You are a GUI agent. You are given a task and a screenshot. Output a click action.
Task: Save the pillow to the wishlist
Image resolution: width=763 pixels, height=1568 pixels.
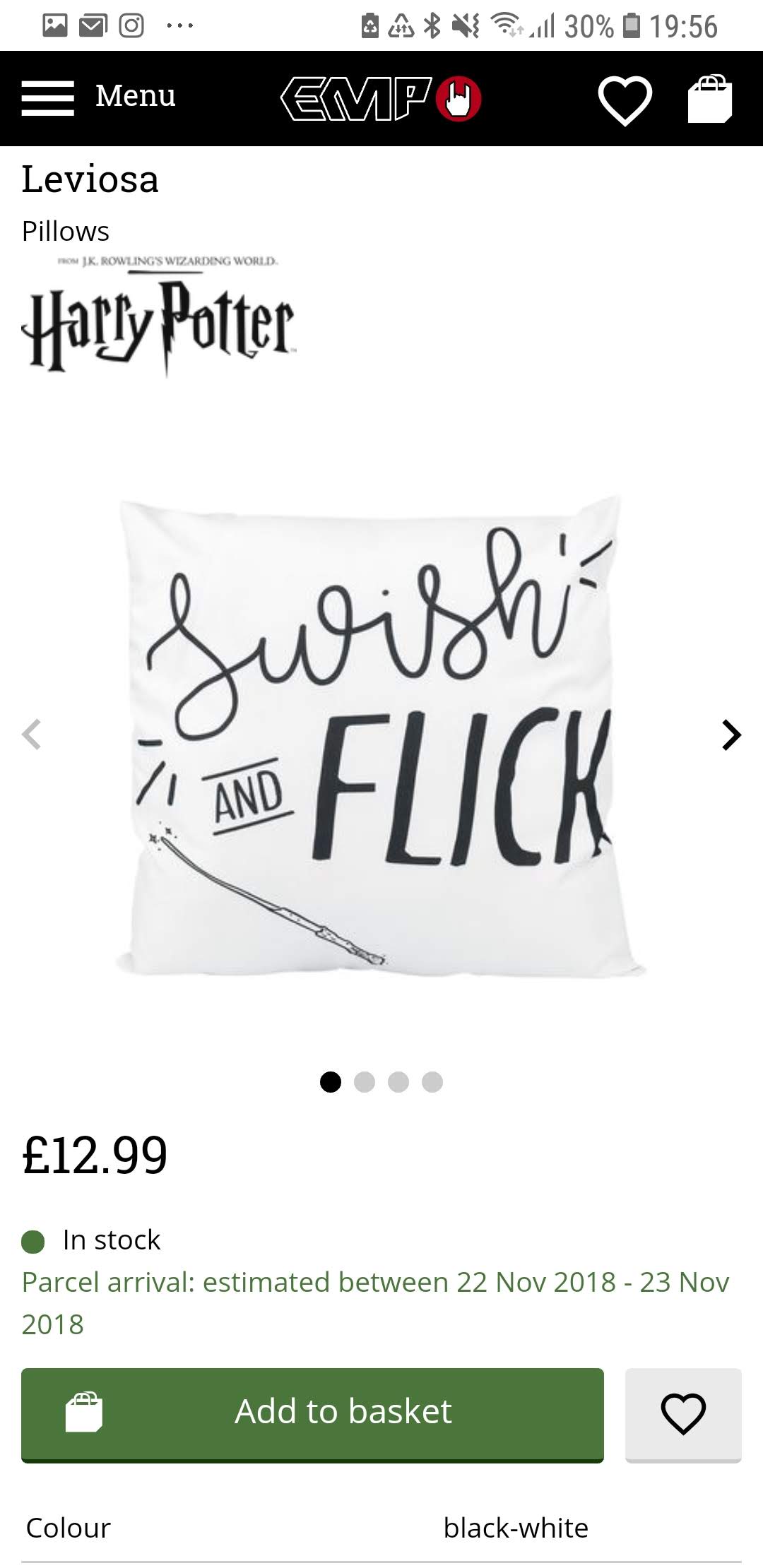683,1415
